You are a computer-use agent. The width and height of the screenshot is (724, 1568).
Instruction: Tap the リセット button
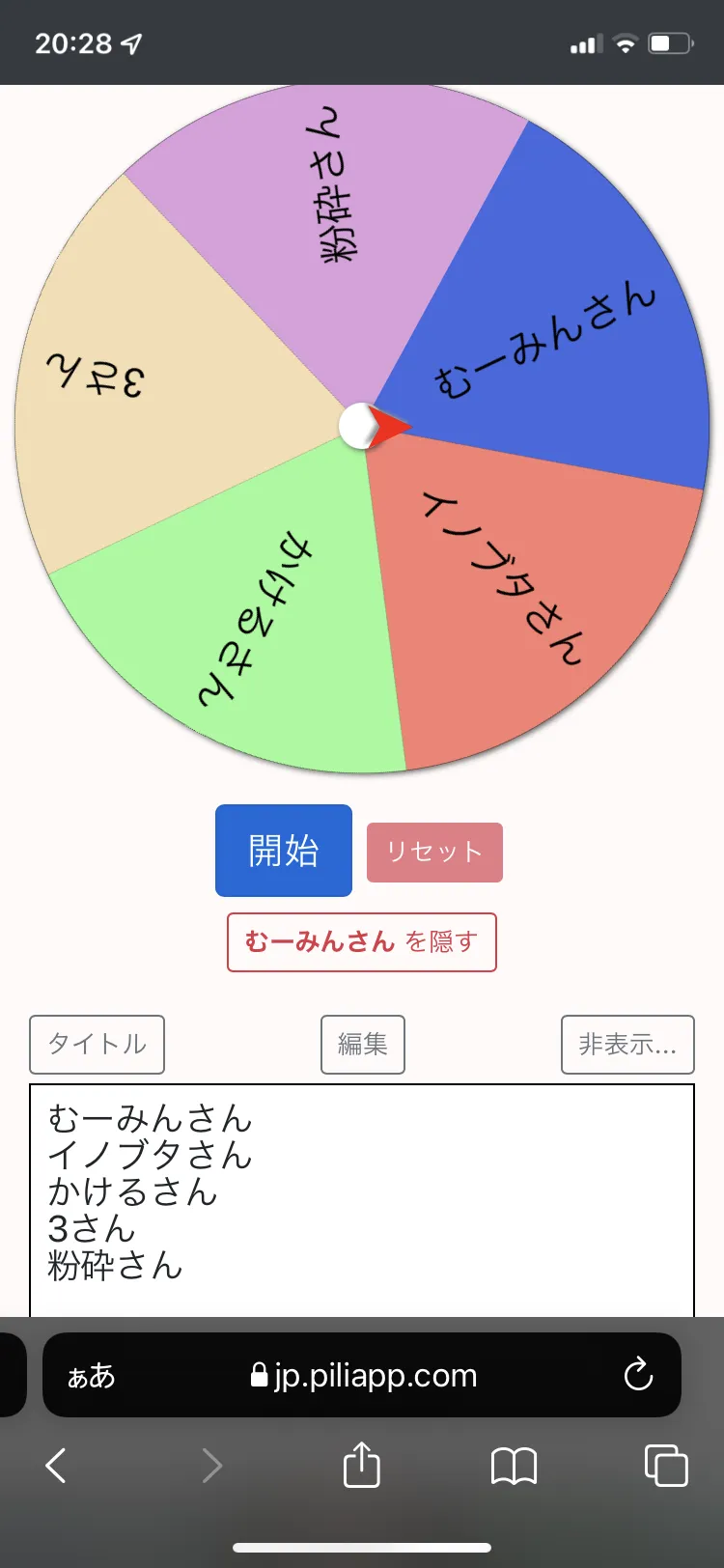point(434,853)
